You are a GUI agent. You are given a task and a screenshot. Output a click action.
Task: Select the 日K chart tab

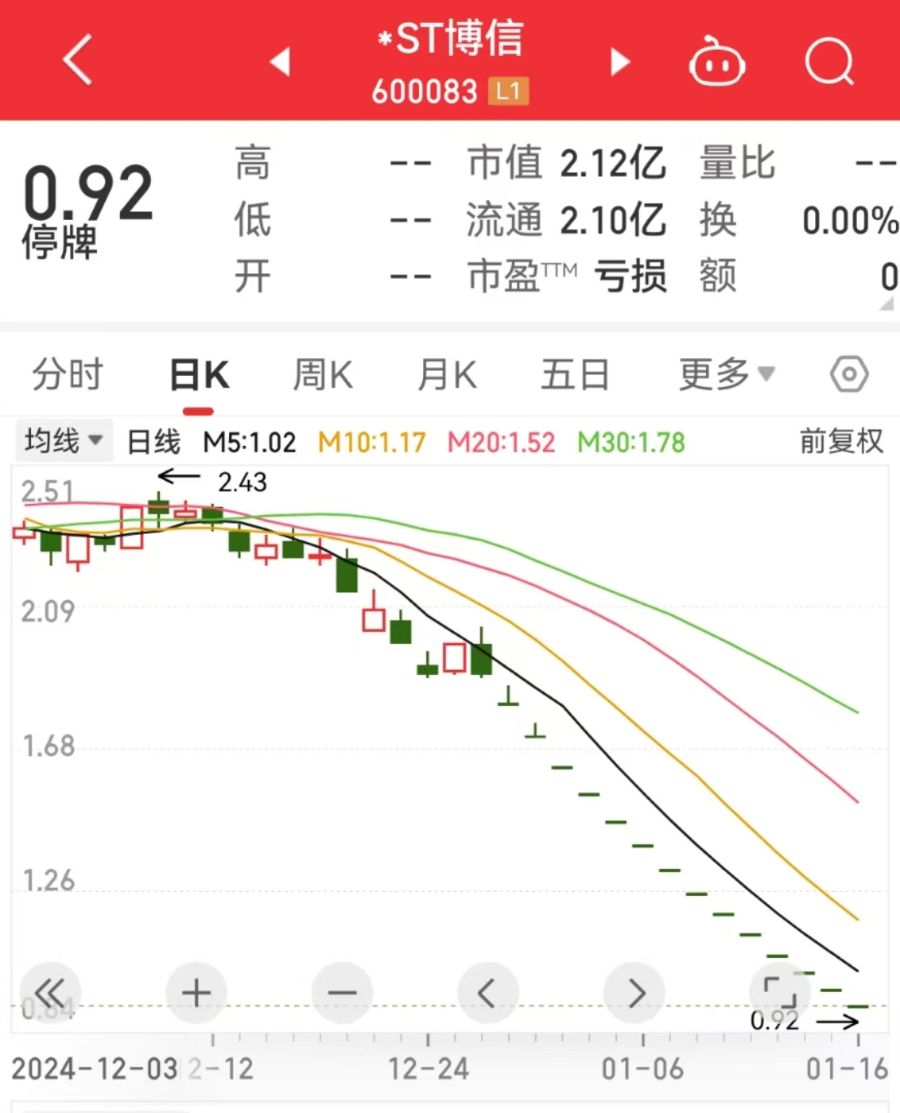[x=199, y=376]
